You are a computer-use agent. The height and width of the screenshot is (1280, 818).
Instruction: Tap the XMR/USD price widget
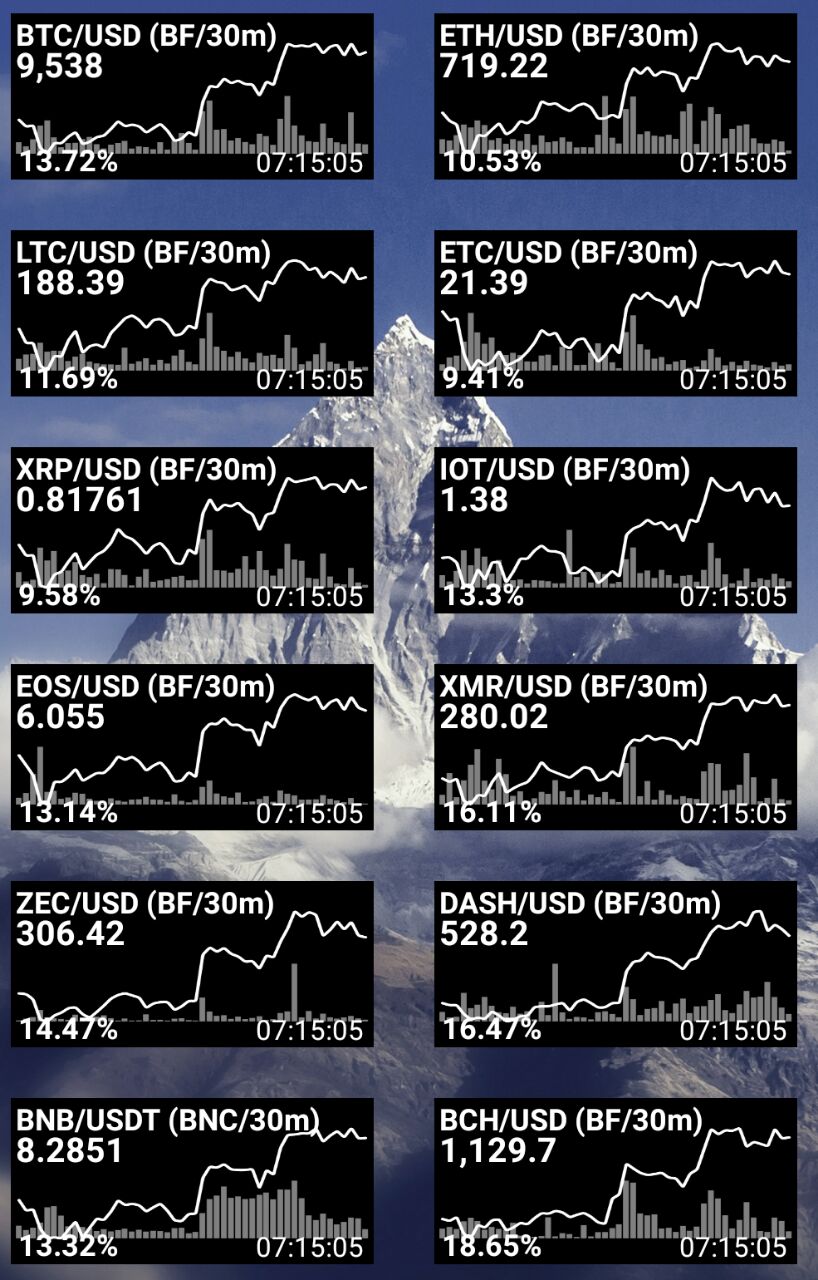coord(615,747)
